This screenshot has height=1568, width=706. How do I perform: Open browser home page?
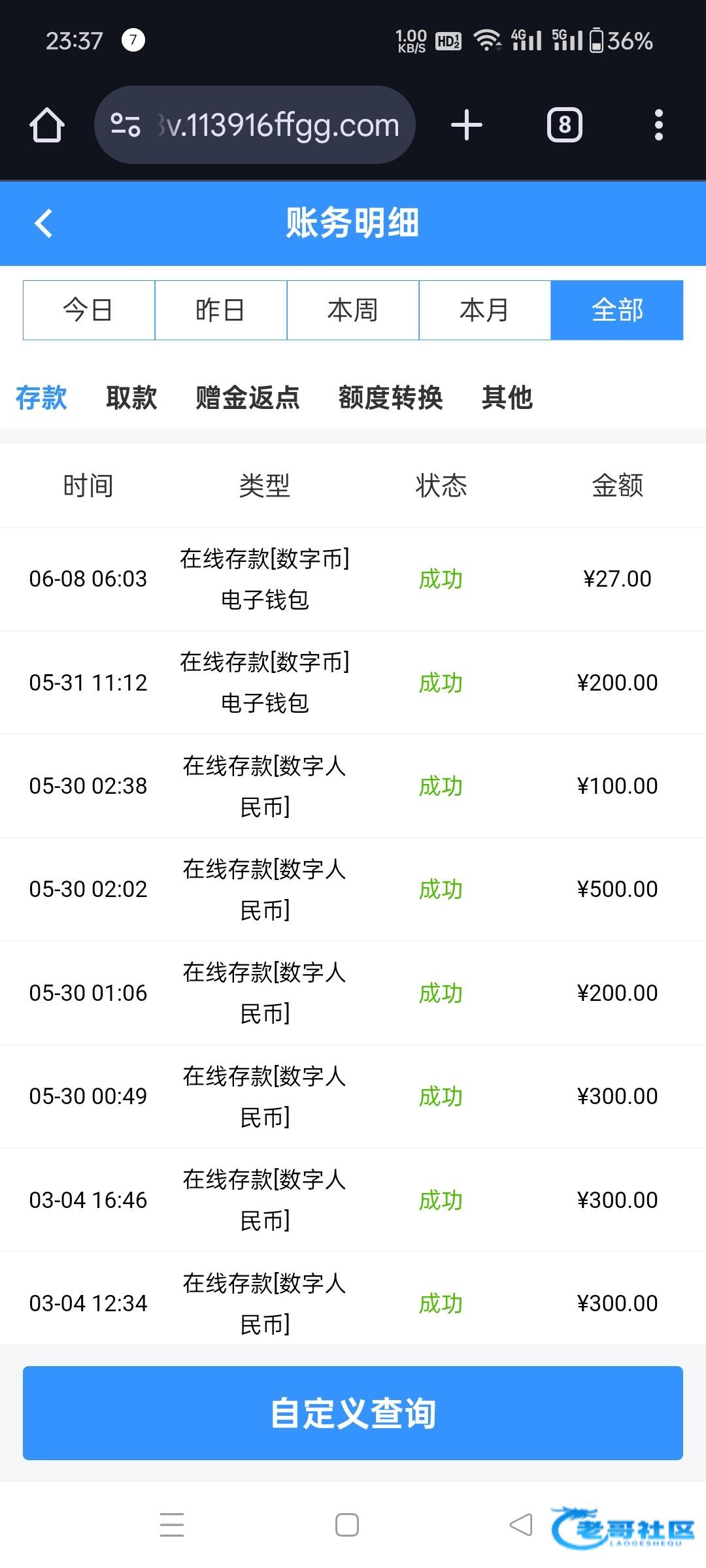[47, 125]
